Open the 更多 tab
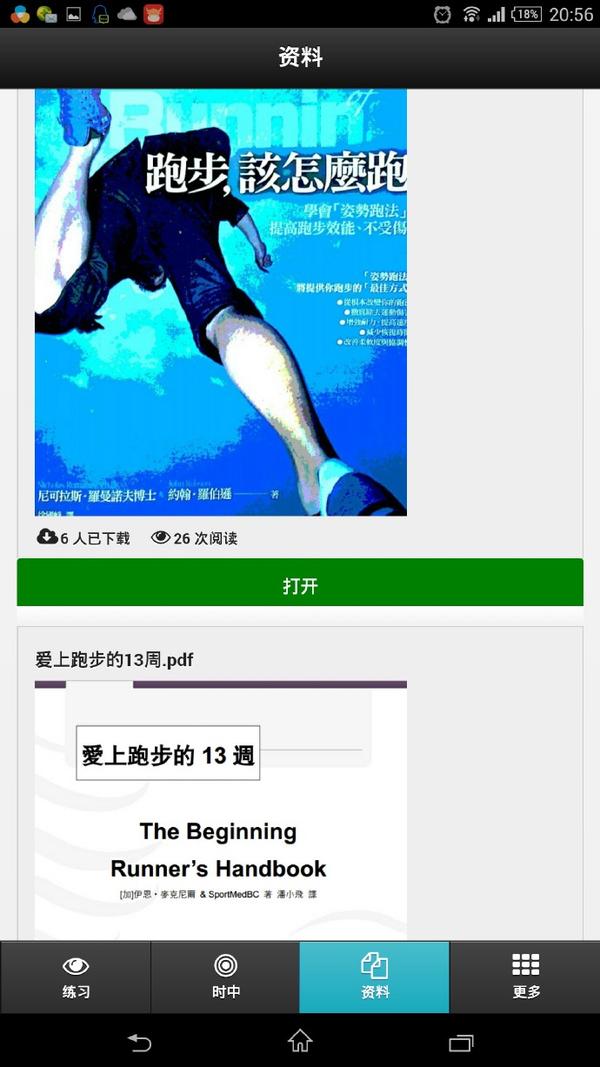 click(x=525, y=977)
